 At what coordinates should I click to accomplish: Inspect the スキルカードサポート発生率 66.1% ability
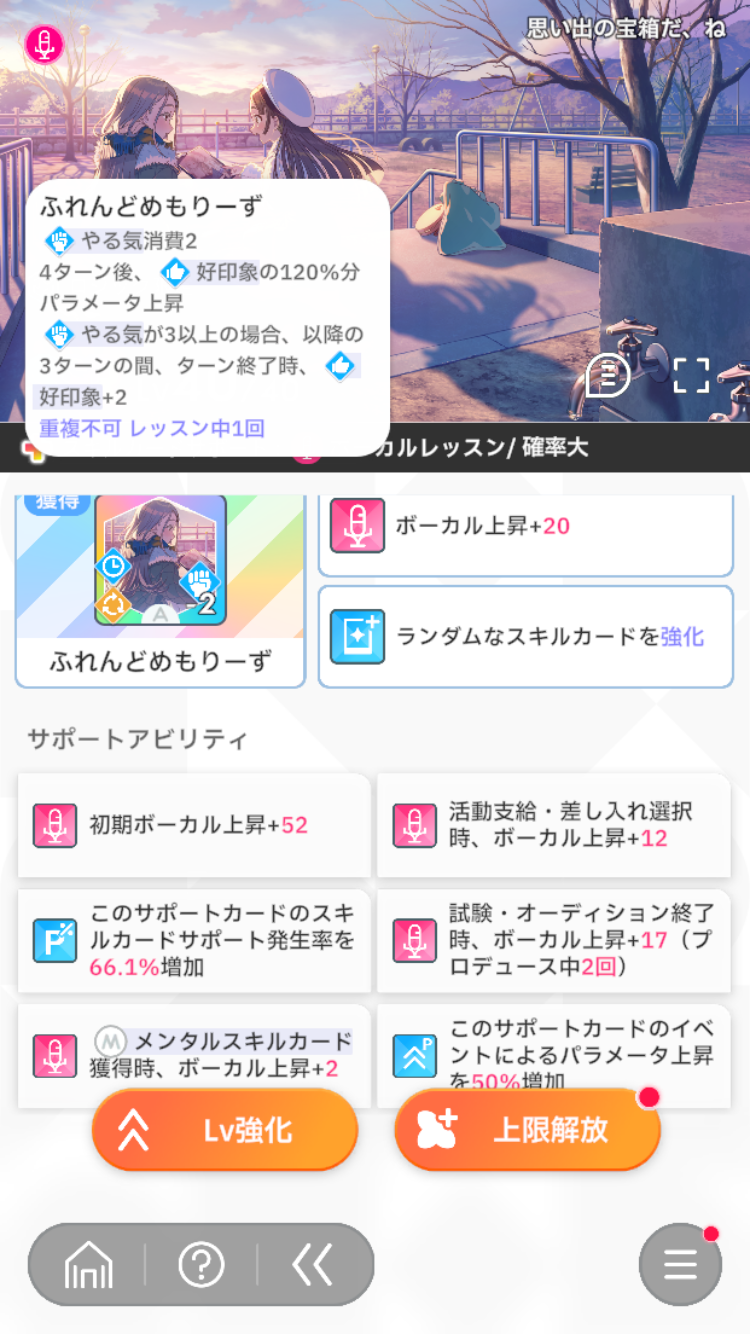[194, 941]
